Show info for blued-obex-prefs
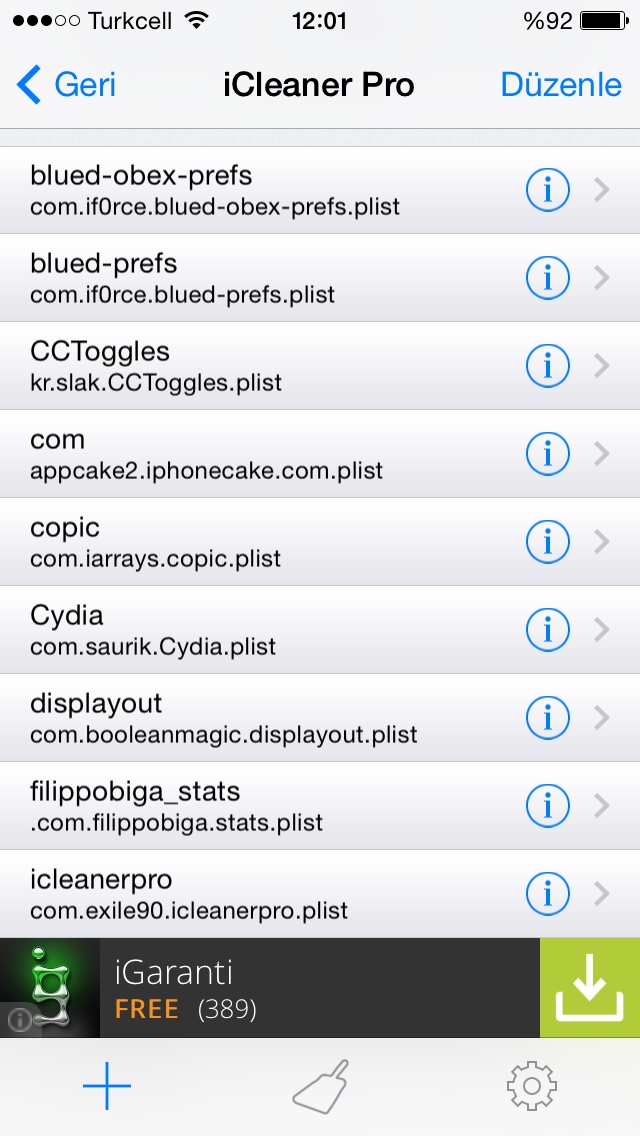The image size is (640, 1136). [x=547, y=190]
